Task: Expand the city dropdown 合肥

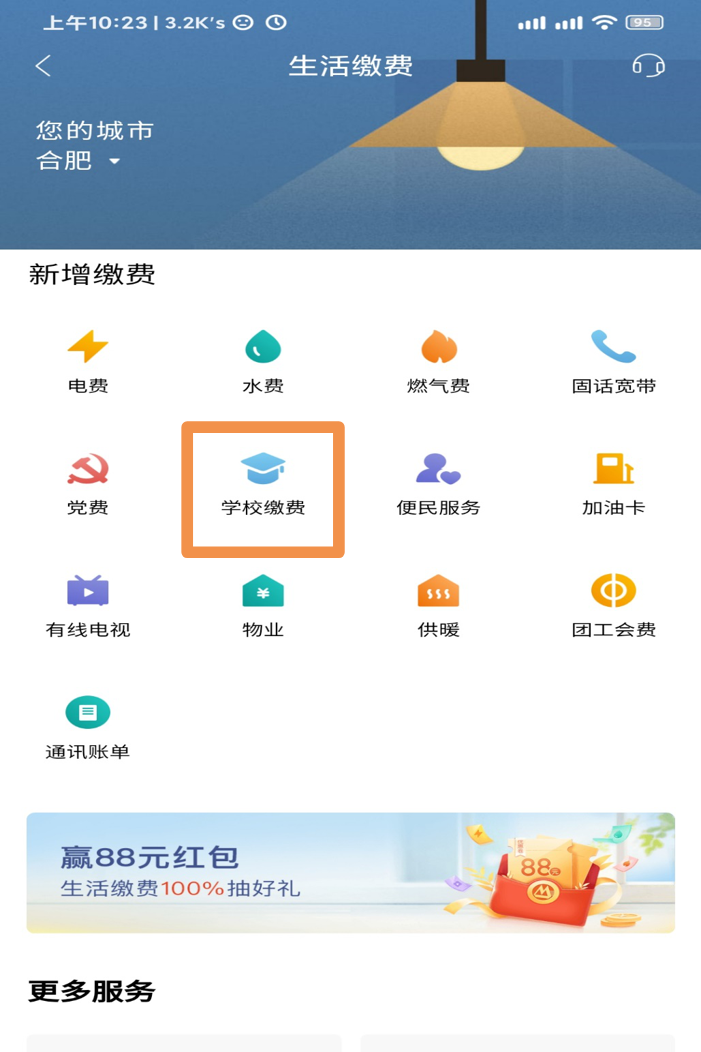Action: (79, 160)
